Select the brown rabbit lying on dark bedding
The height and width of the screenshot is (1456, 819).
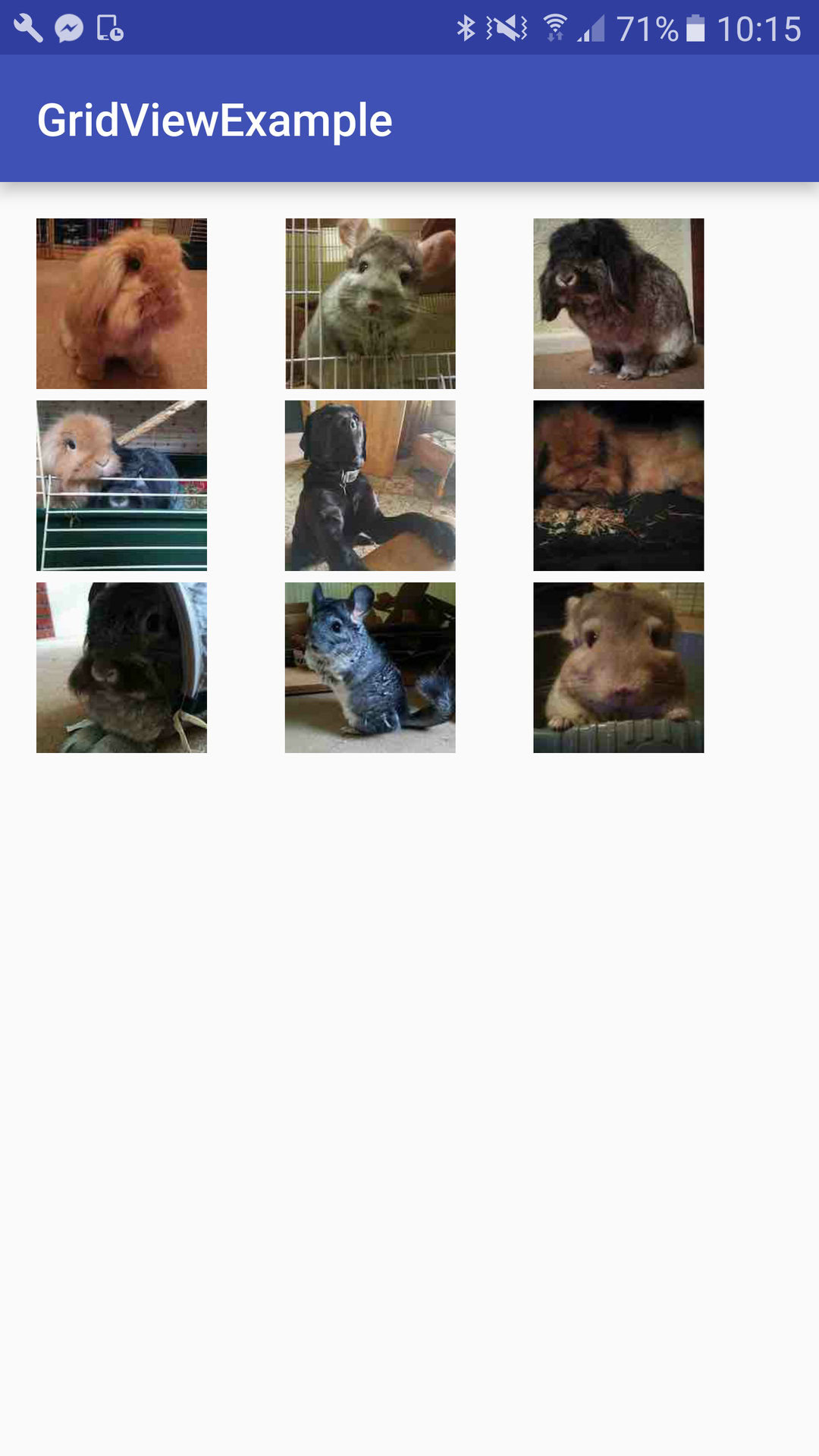618,485
